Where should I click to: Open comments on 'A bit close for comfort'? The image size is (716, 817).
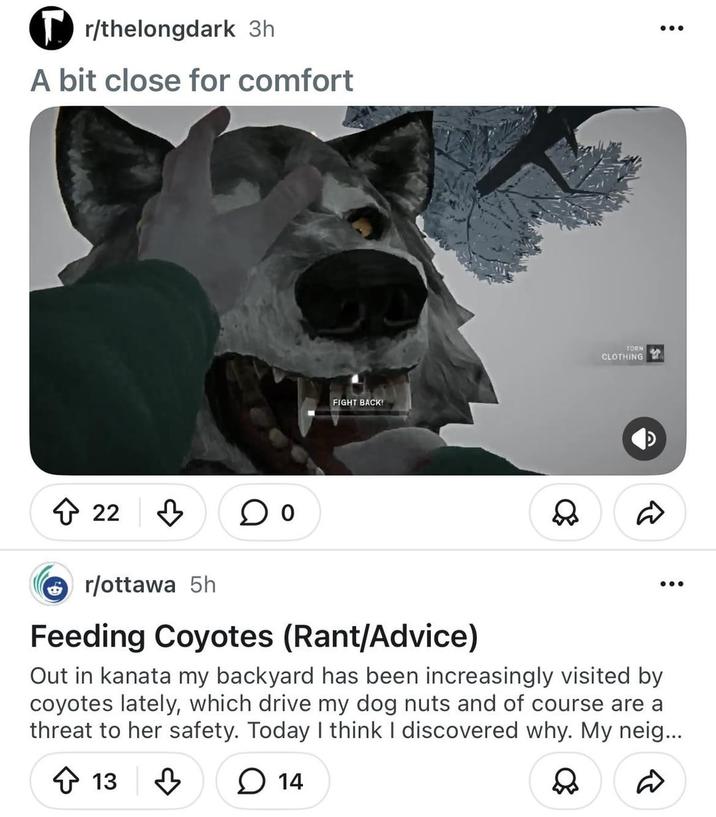point(269,513)
